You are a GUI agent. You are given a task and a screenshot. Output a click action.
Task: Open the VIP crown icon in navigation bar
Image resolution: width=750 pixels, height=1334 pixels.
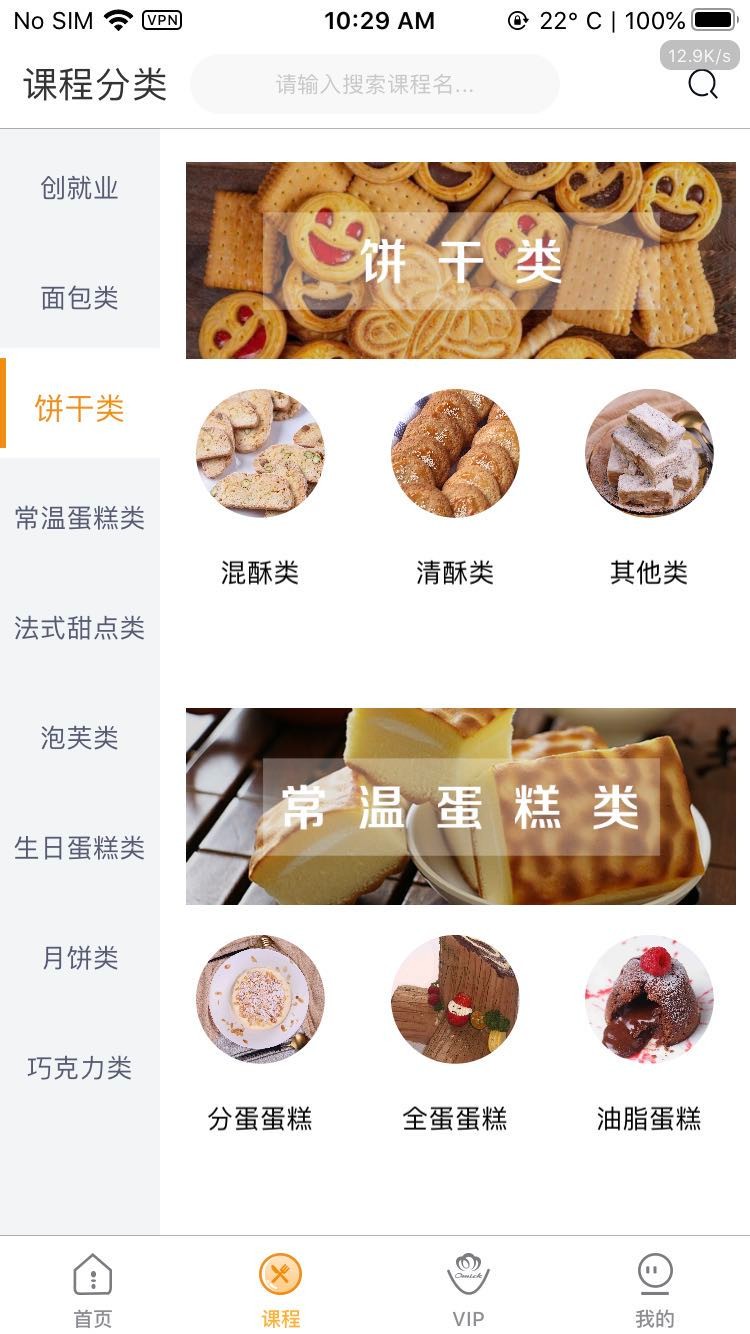tap(467, 1273)
